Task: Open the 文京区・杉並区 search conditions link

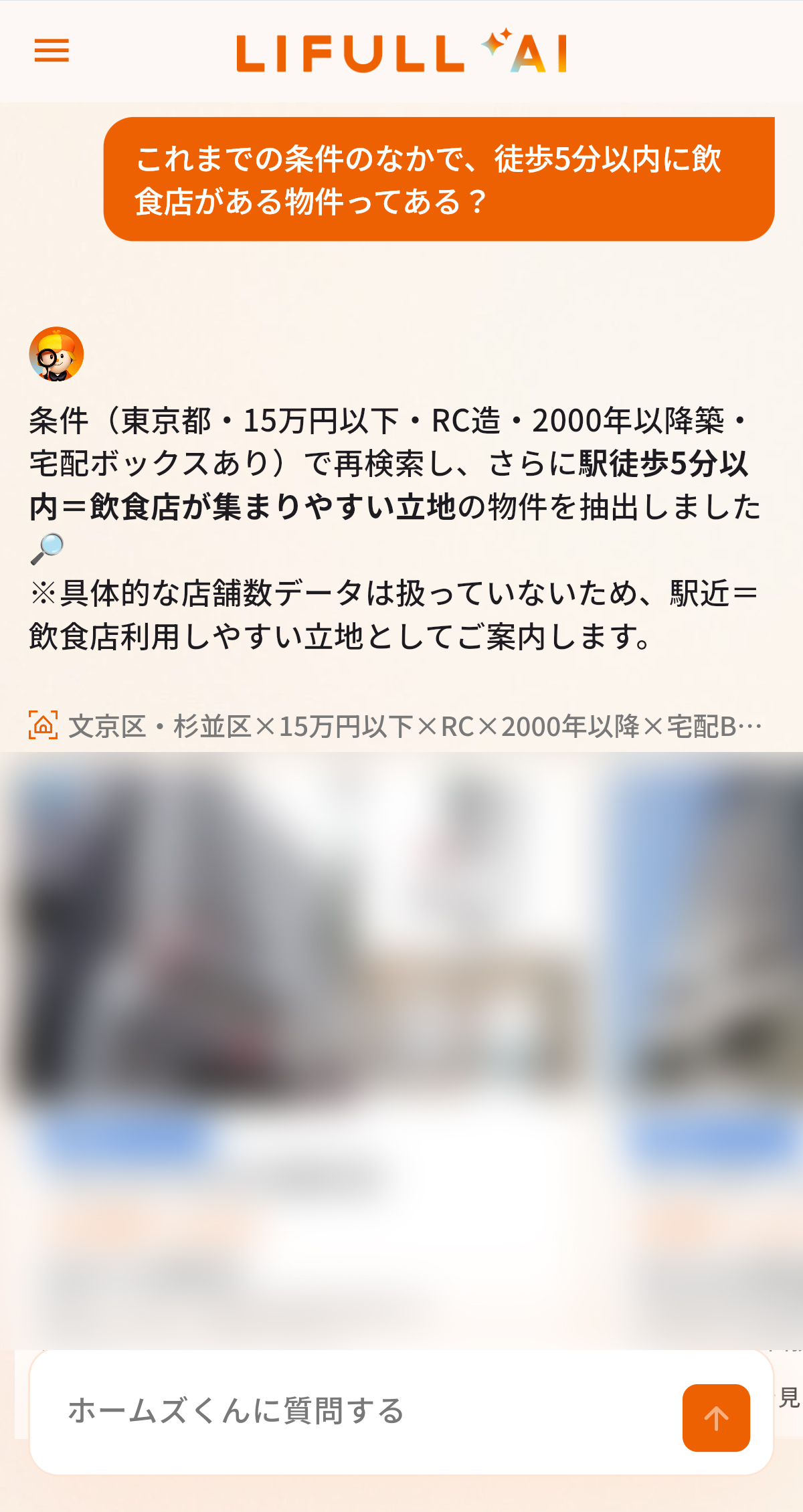Action: (395, 727)
